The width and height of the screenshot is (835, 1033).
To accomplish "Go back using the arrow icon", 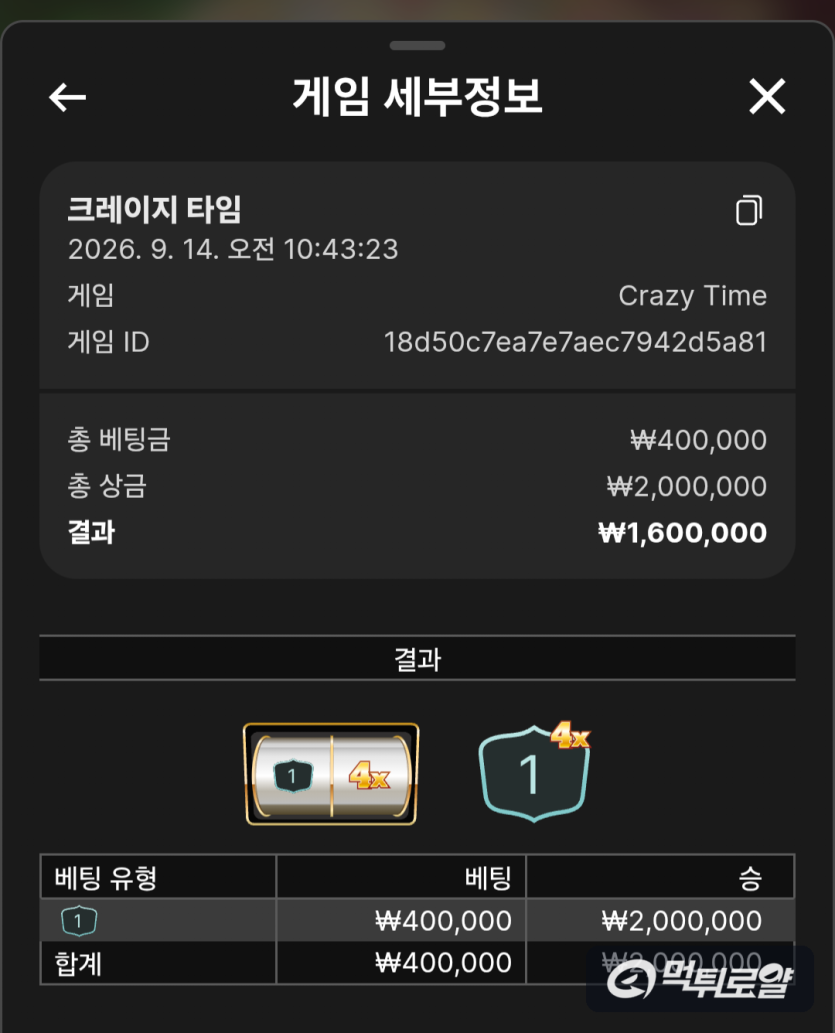I will click(67, 98).
